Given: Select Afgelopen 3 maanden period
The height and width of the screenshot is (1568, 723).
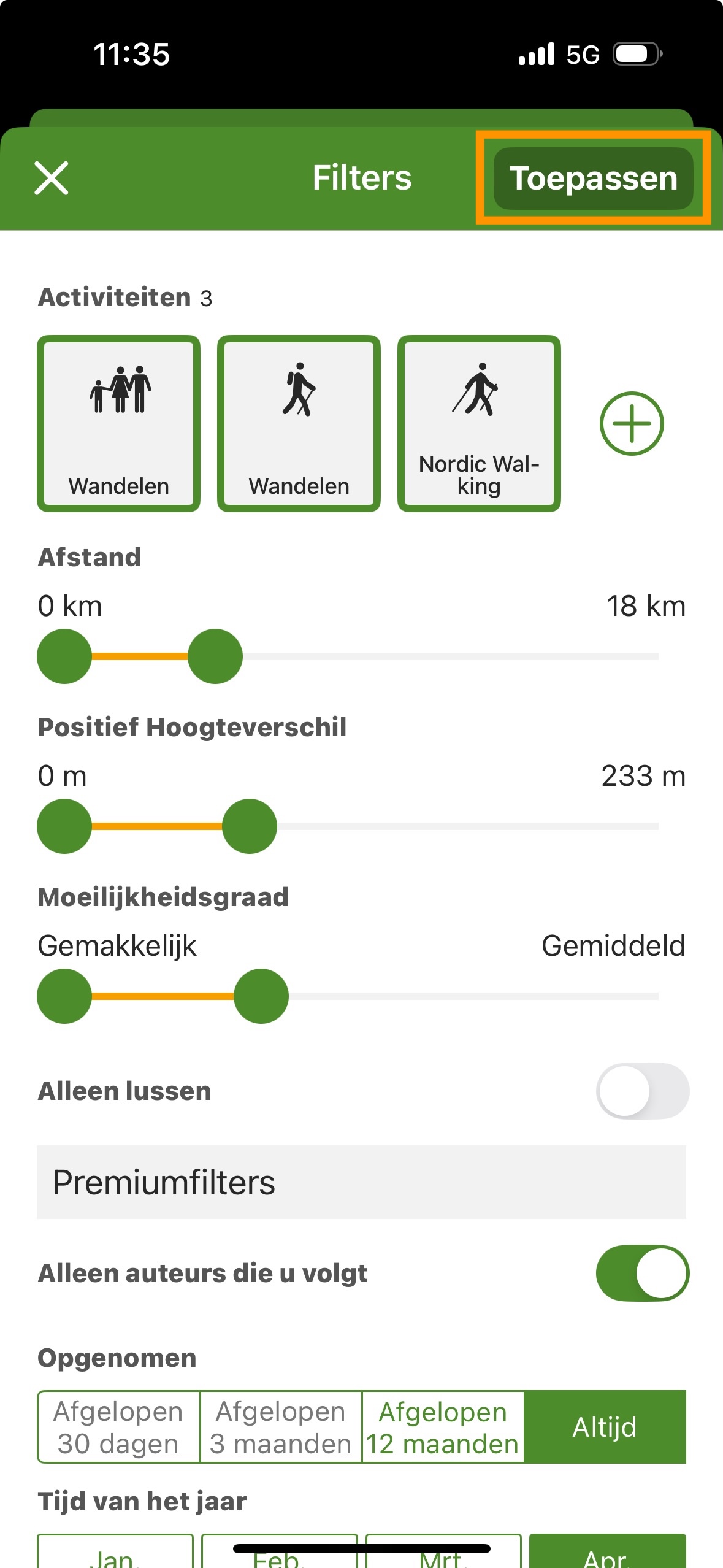Looking at the screenshot, I should (x=281, y=1427).
